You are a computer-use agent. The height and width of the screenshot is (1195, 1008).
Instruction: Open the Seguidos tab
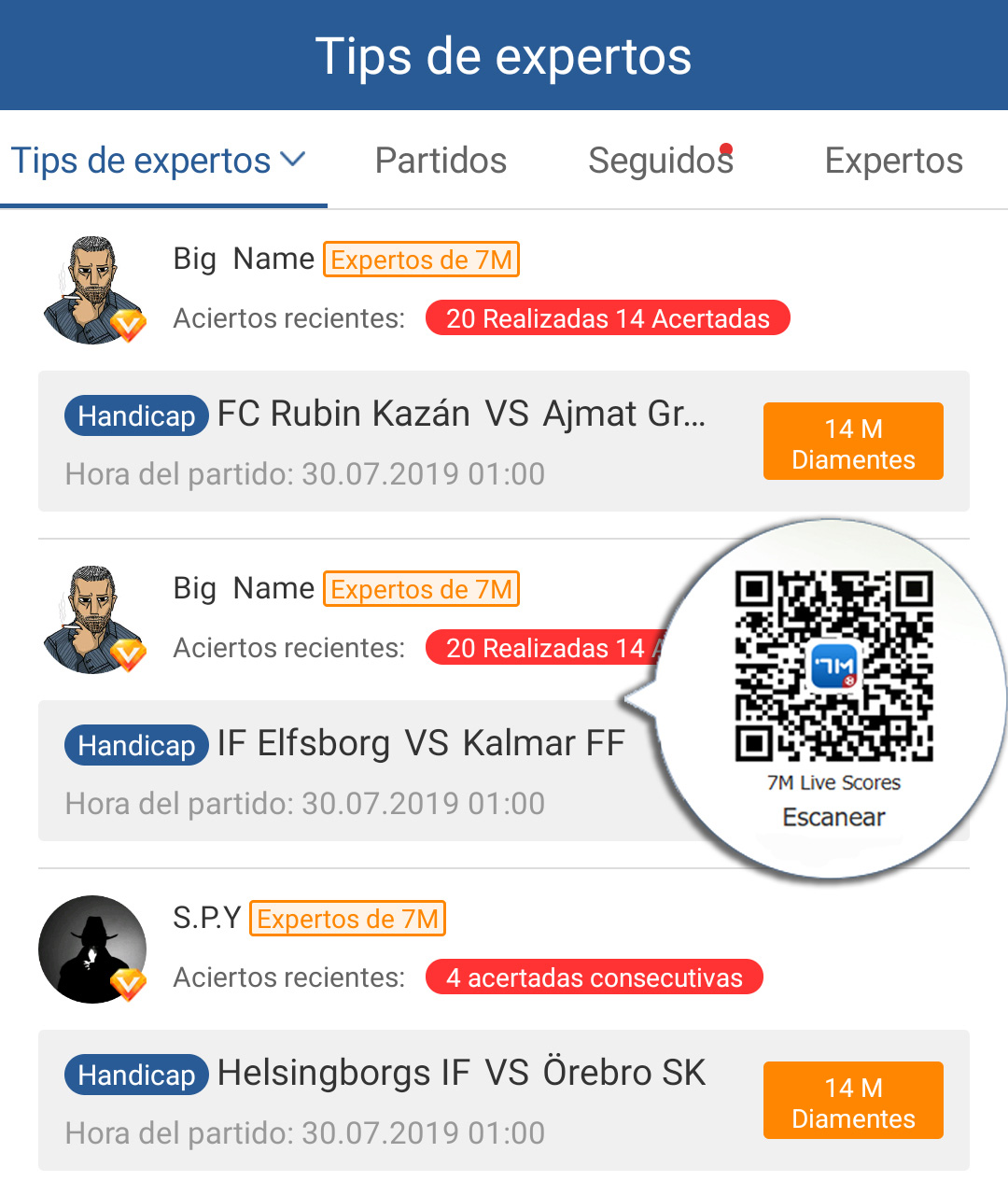660,161
